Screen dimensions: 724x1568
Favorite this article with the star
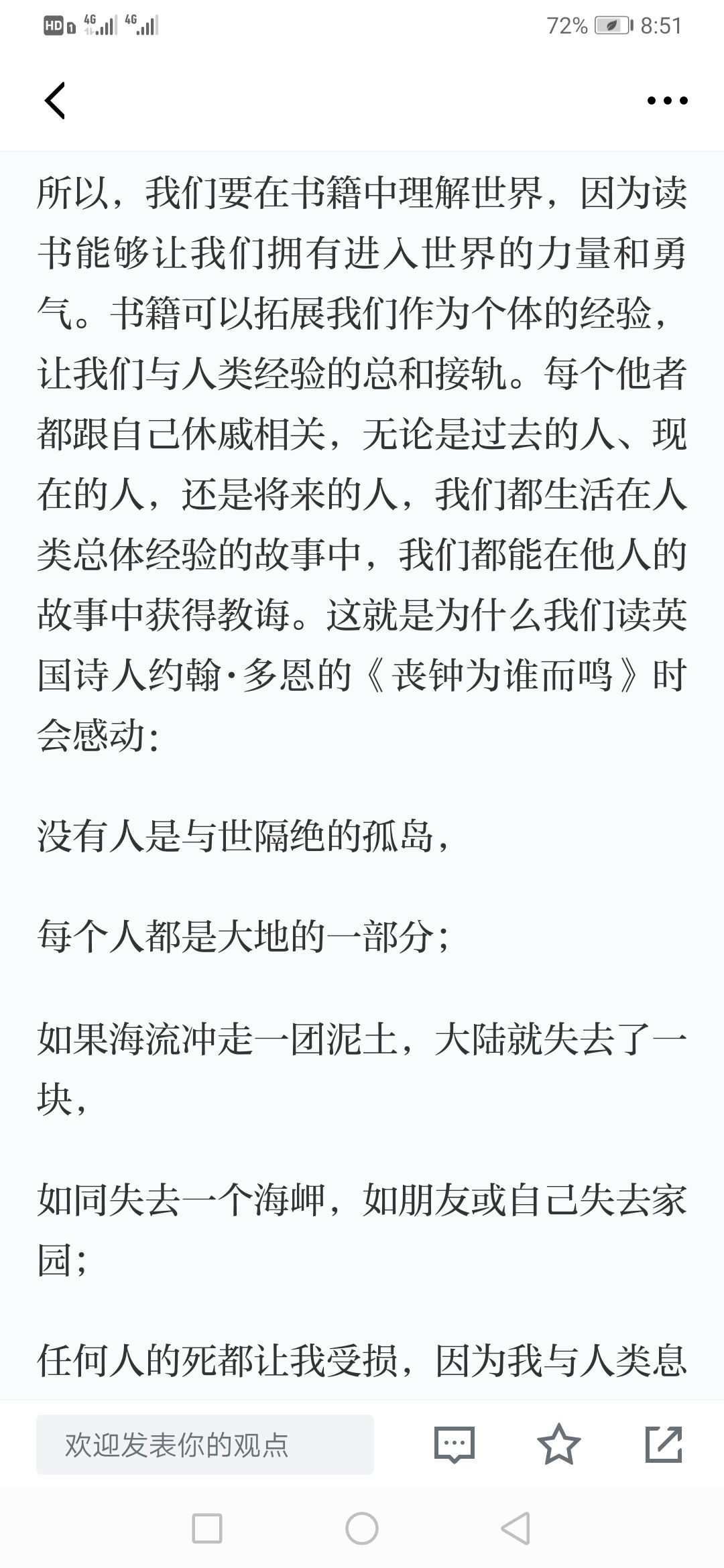point(559,1444)
